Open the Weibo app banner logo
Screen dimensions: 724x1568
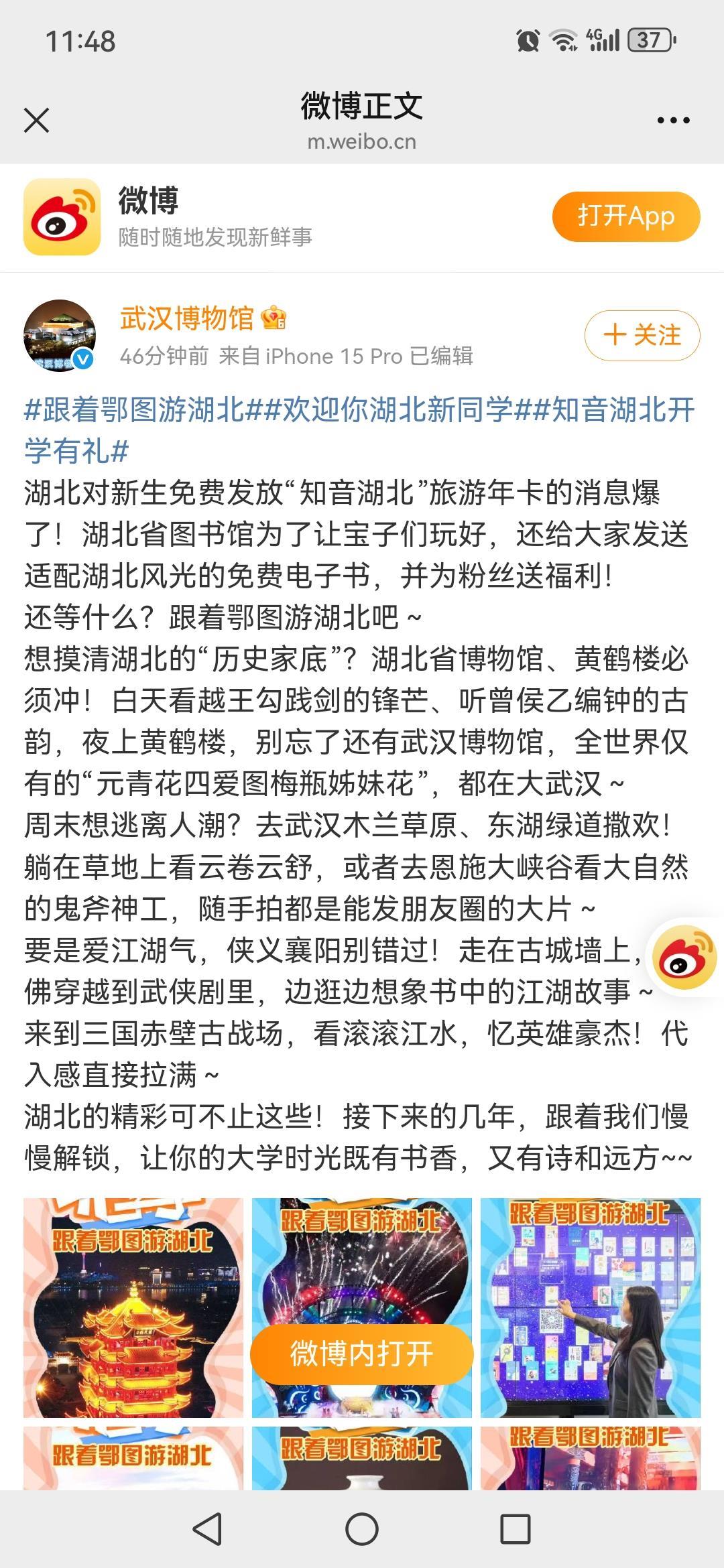[x=62, y=216]
